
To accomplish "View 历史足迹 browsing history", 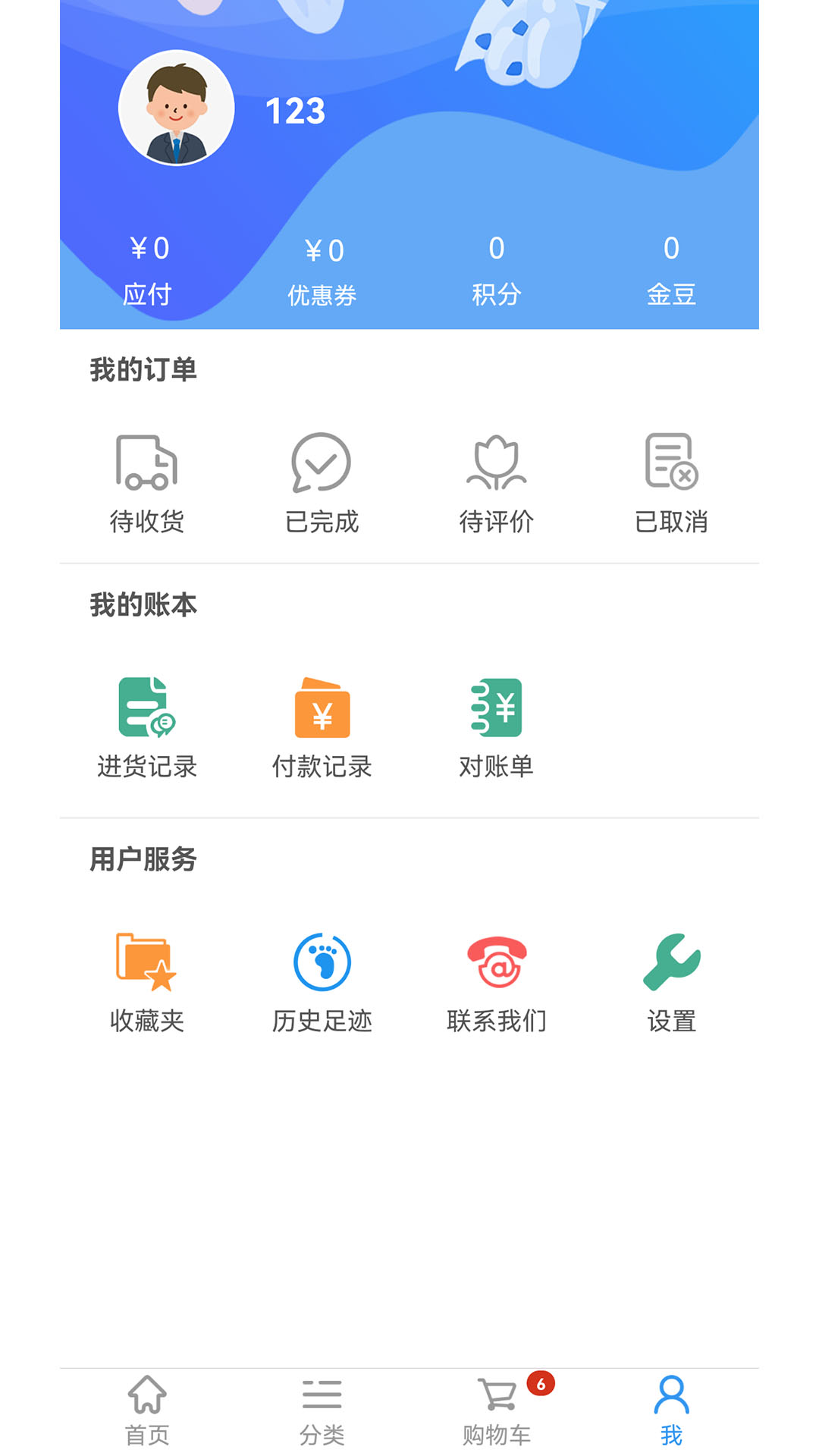I will click(322, 982).
